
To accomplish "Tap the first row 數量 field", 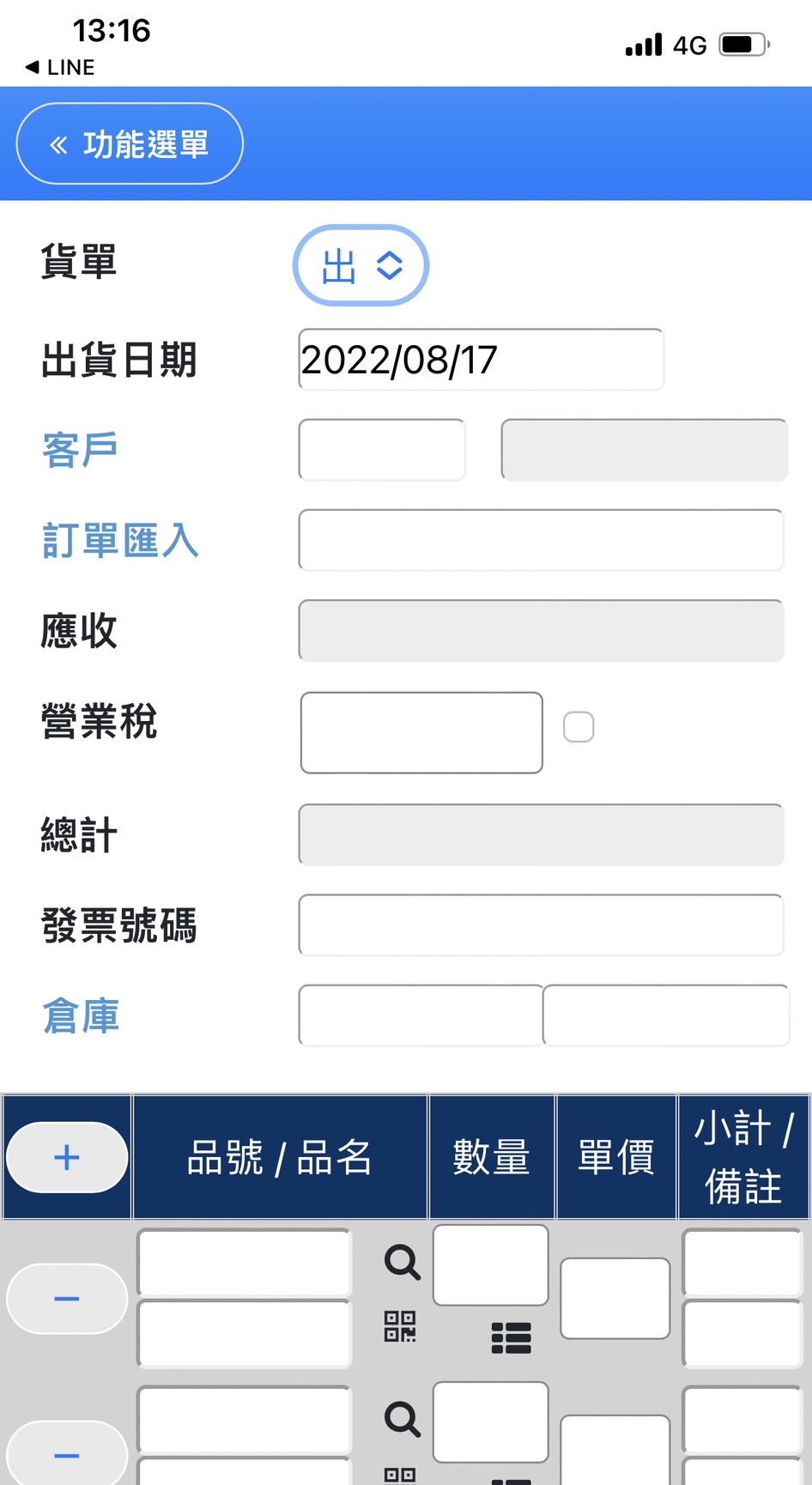I will pos(491,1265).
